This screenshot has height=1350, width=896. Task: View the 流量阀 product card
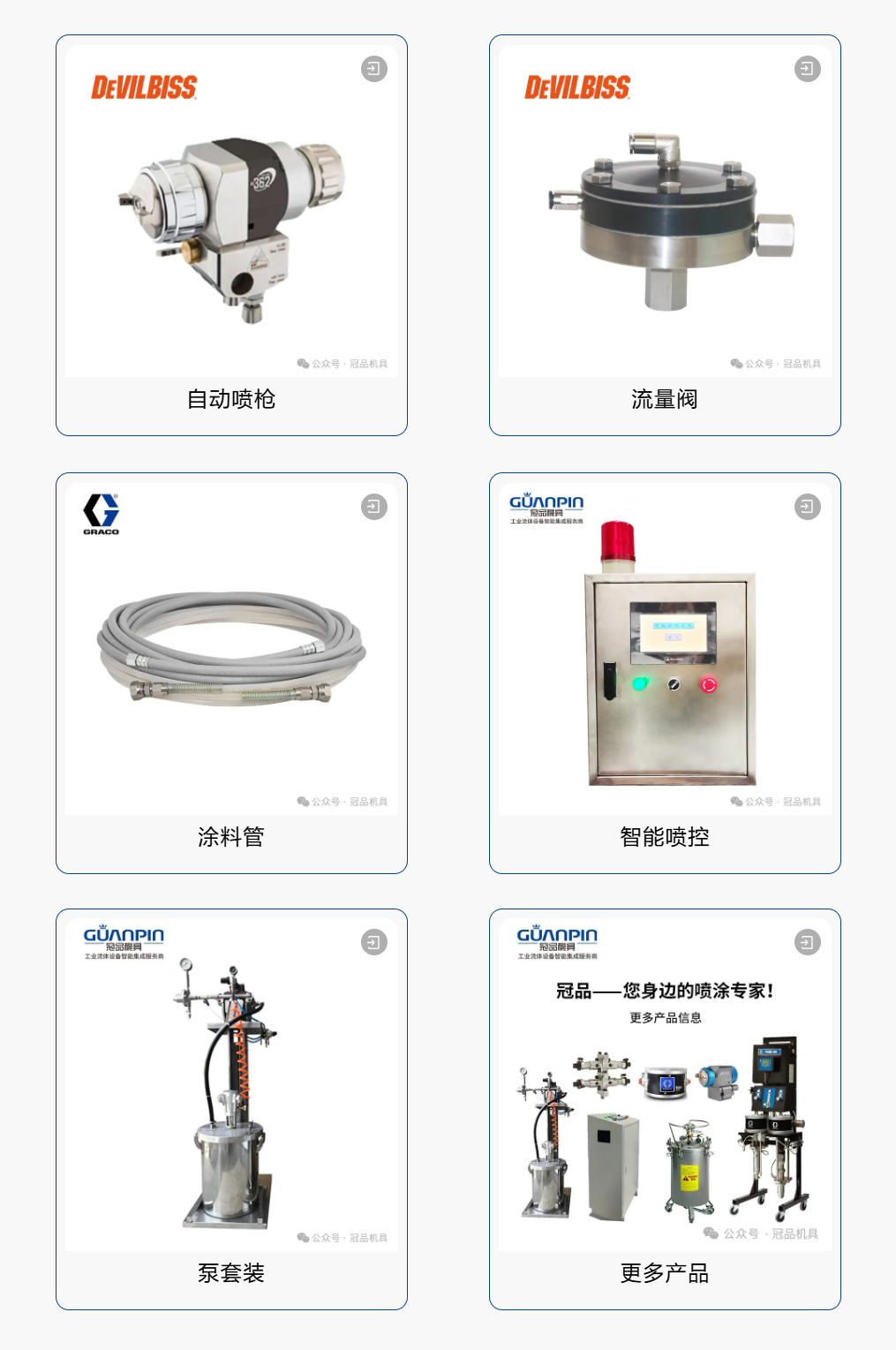click(x=665, y=235)
